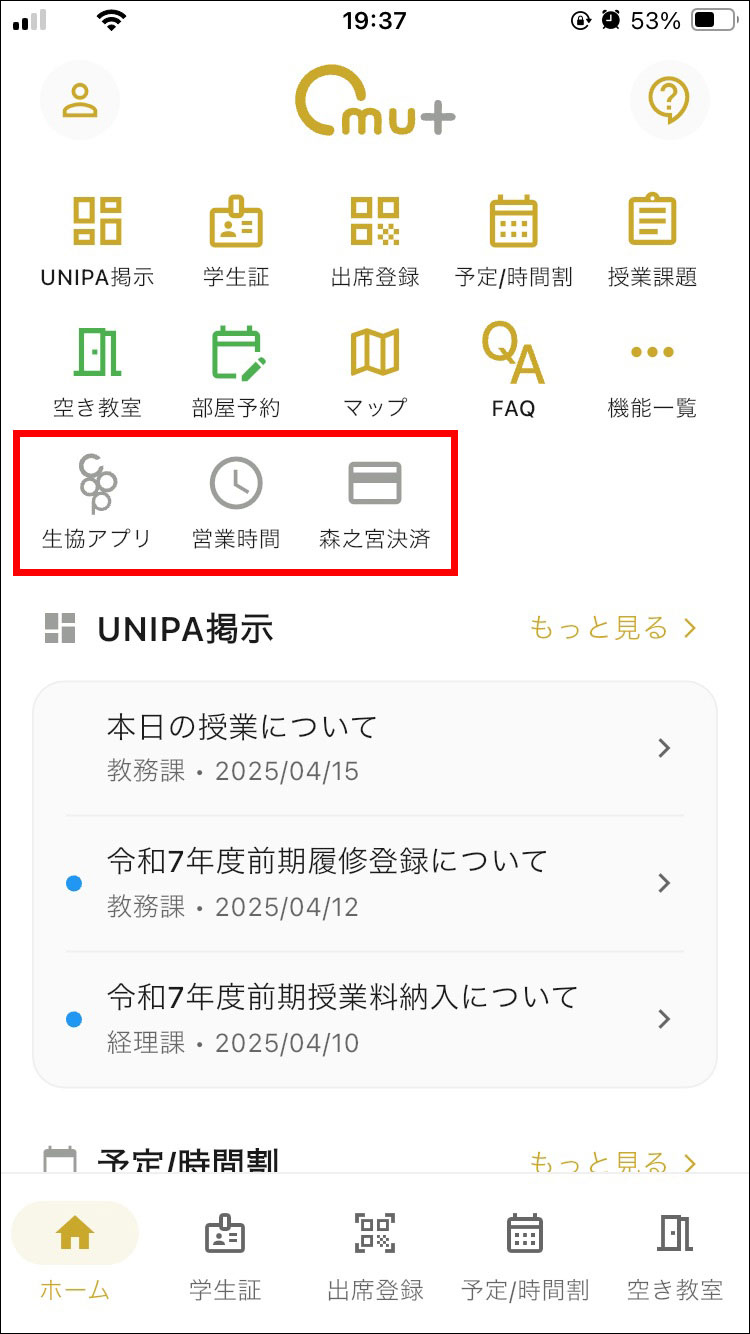750x1334 pixels.
Task: Open notice 令和7年度前期授業料納入について
Action: [375, 1019]
